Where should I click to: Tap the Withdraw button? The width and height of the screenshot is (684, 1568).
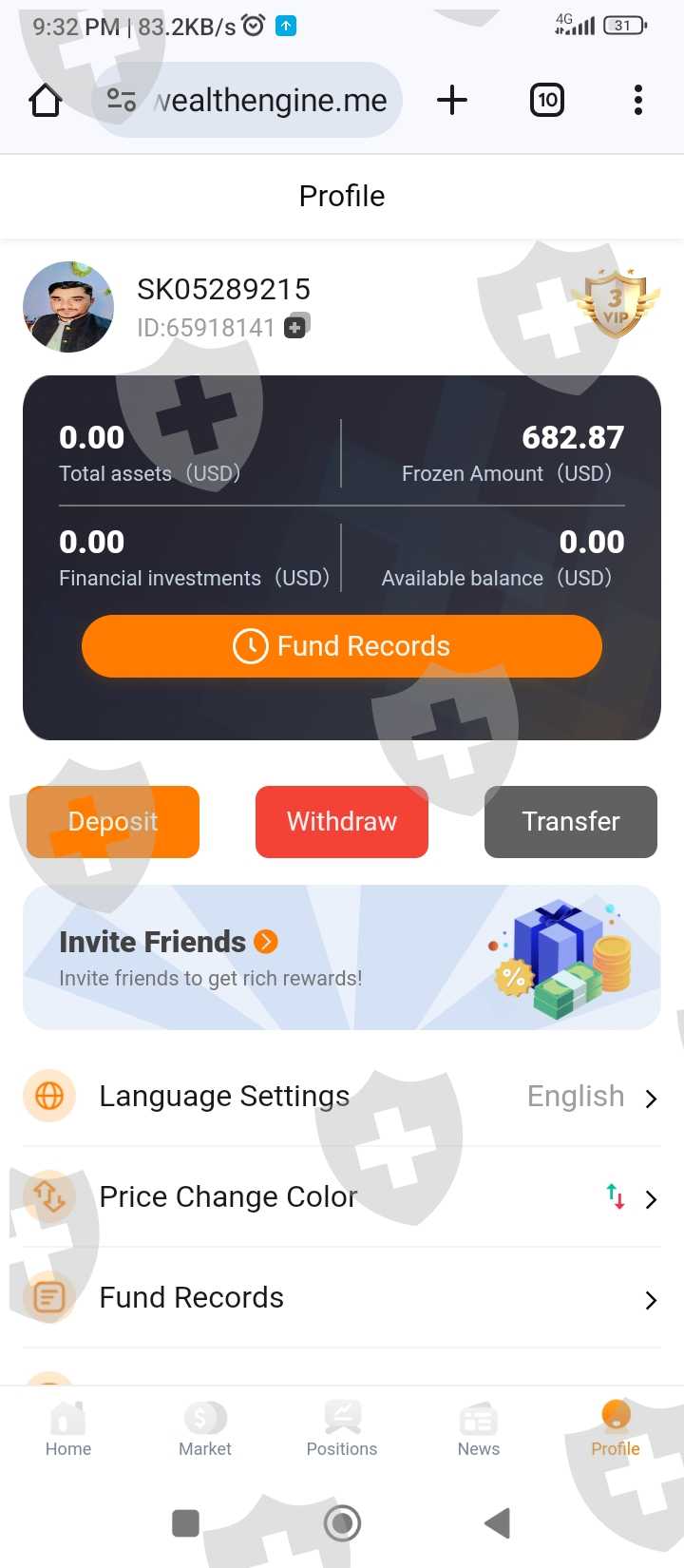pyautogui.click(x=342, y=822)
